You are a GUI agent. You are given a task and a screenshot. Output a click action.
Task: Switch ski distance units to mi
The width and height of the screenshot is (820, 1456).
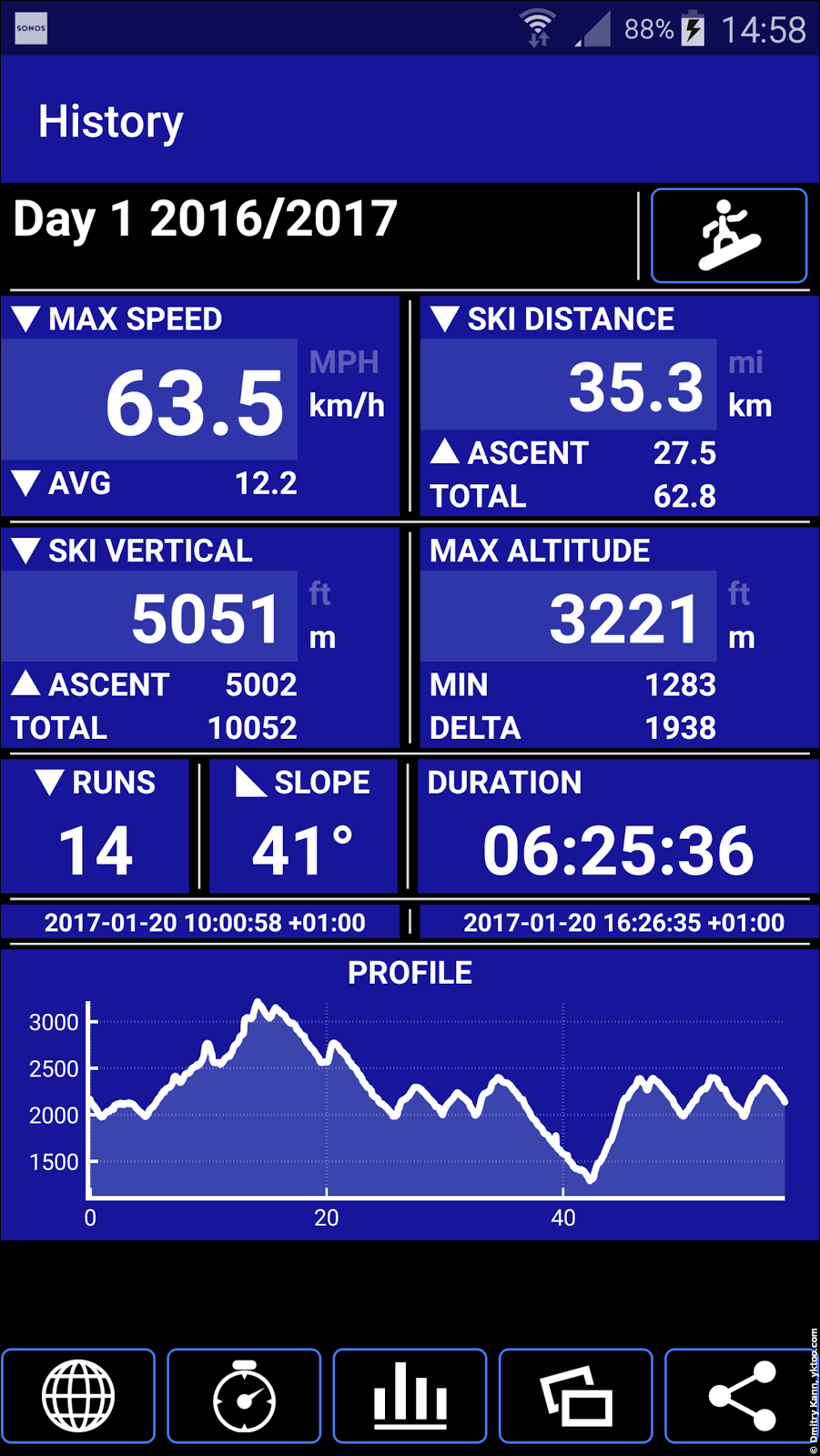click(745, 362)
